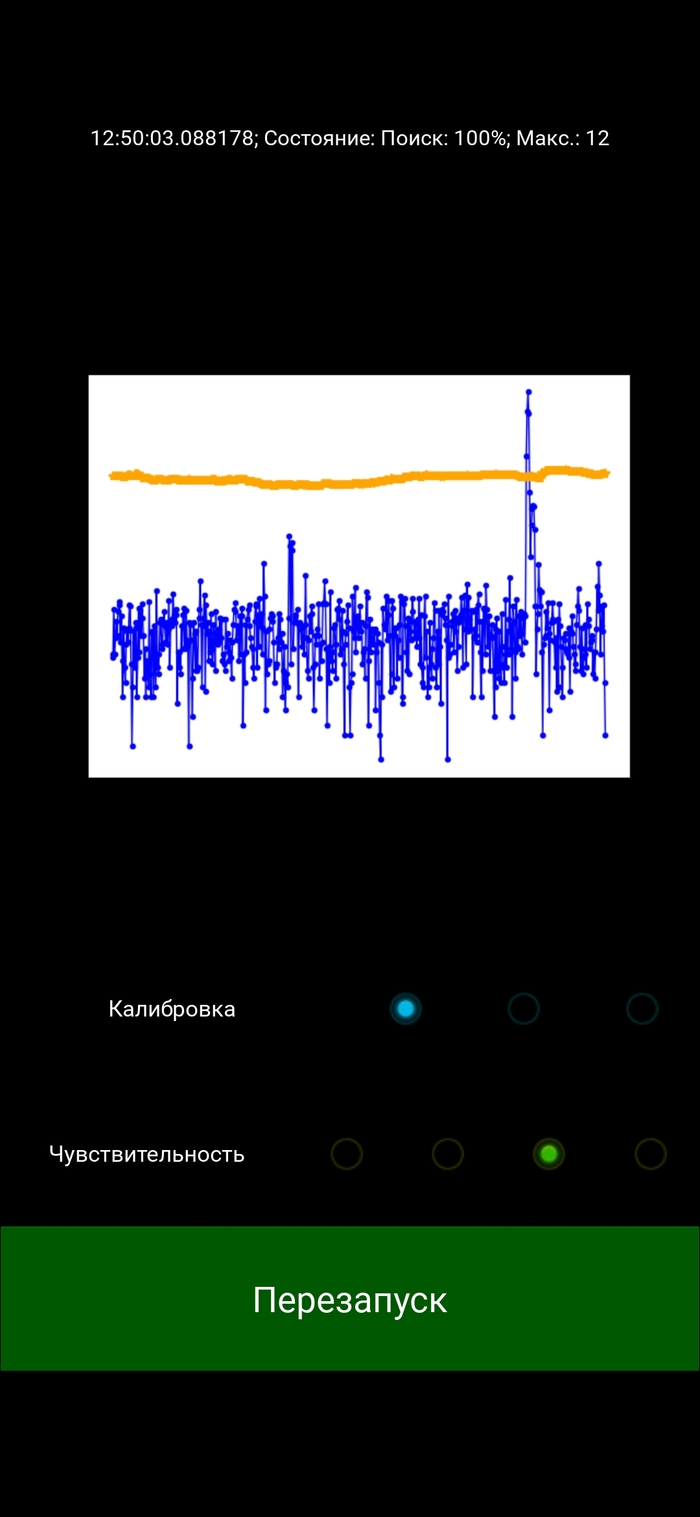Pick the third Калибровка option

642,1009
